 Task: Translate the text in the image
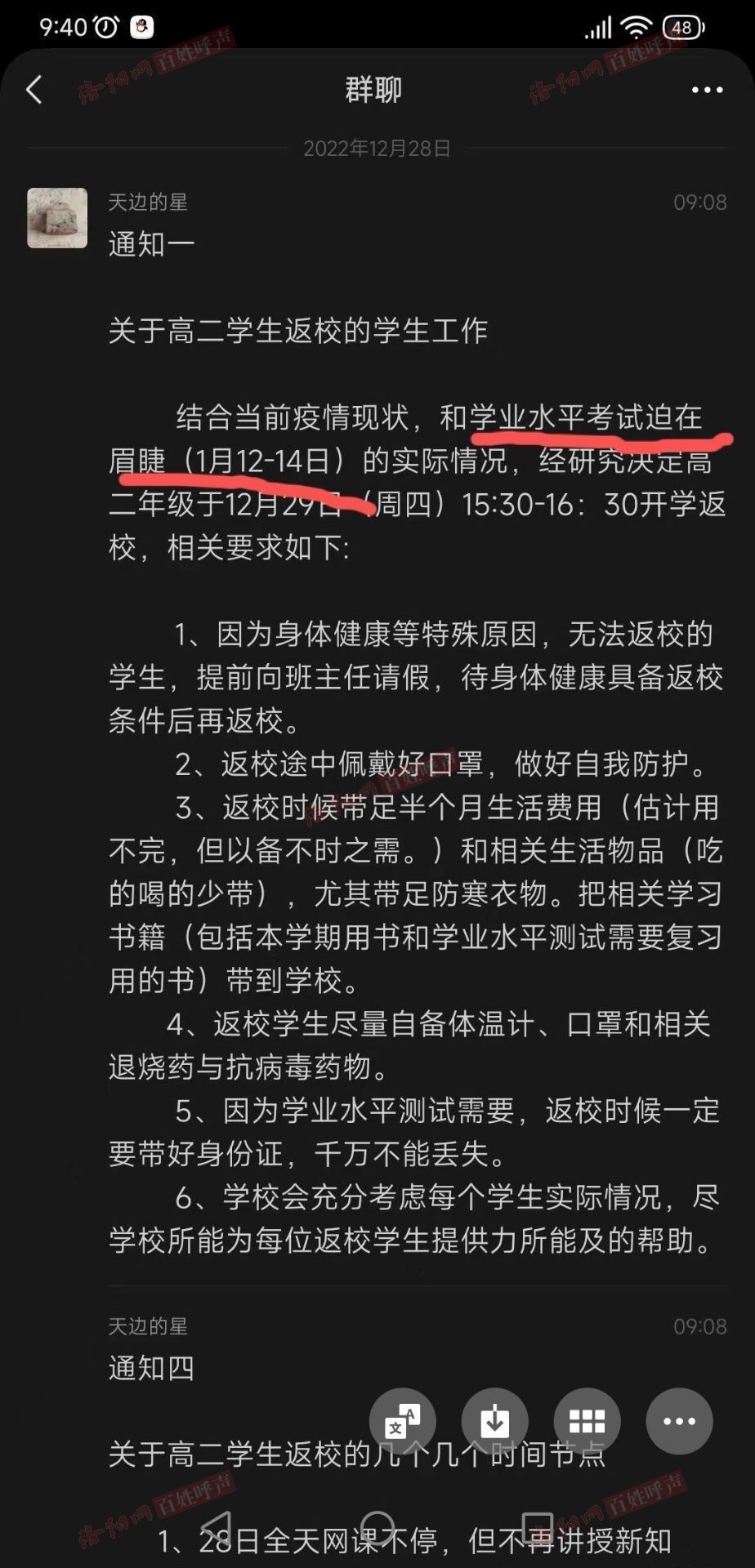click(402, 1422)
